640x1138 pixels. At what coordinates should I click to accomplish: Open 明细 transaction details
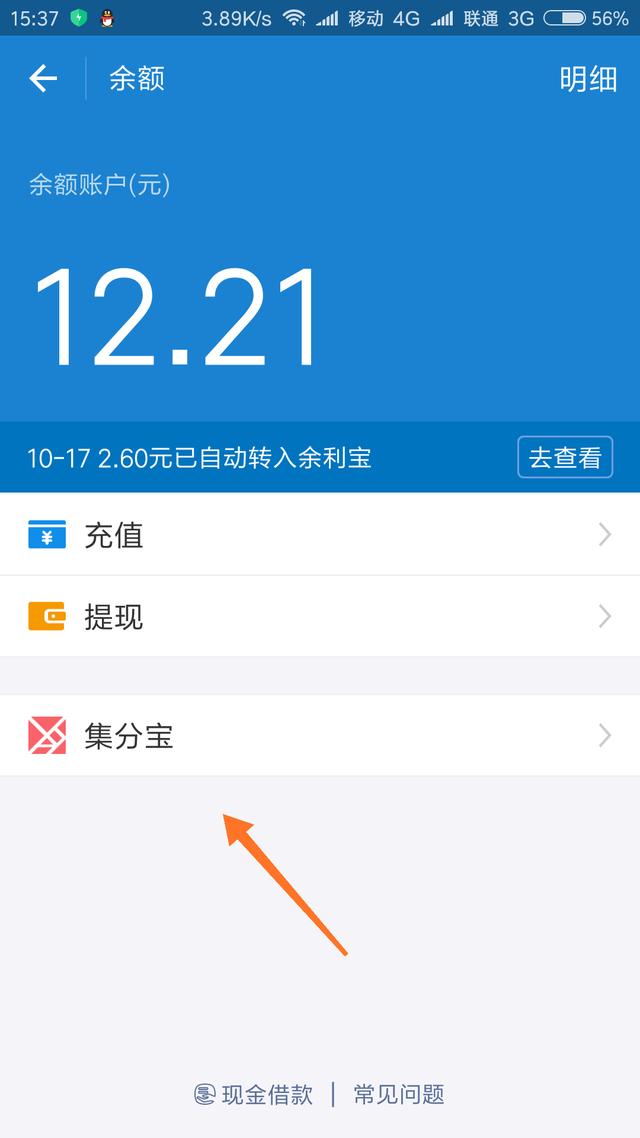(x=588, y=79)
